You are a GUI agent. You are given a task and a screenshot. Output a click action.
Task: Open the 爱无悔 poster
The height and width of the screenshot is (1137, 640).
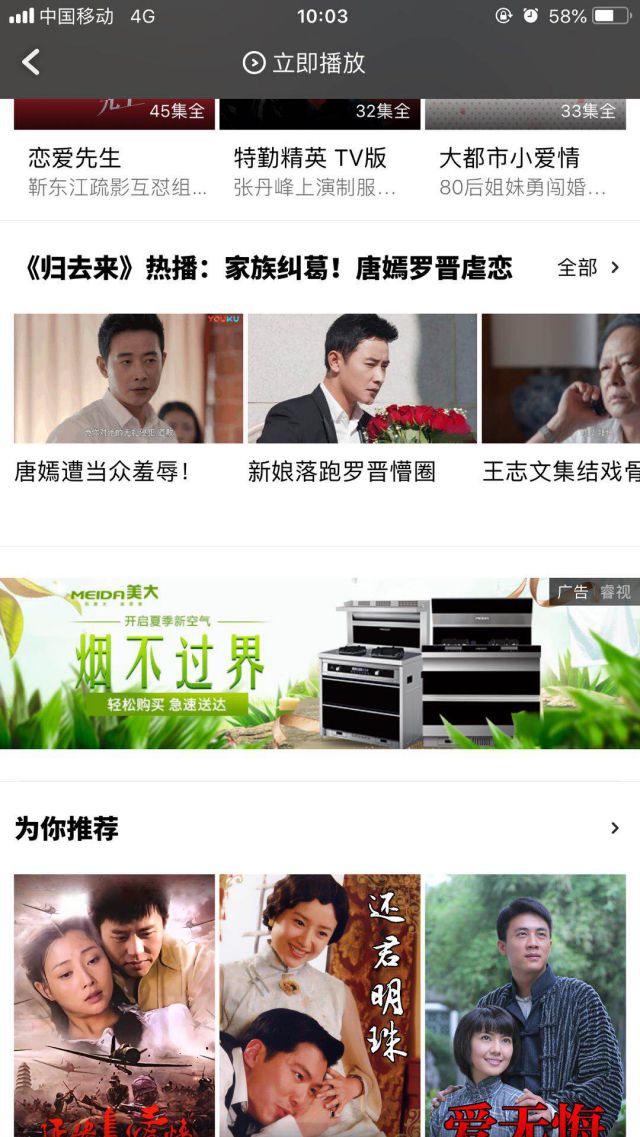click(x=532, y=1005)
